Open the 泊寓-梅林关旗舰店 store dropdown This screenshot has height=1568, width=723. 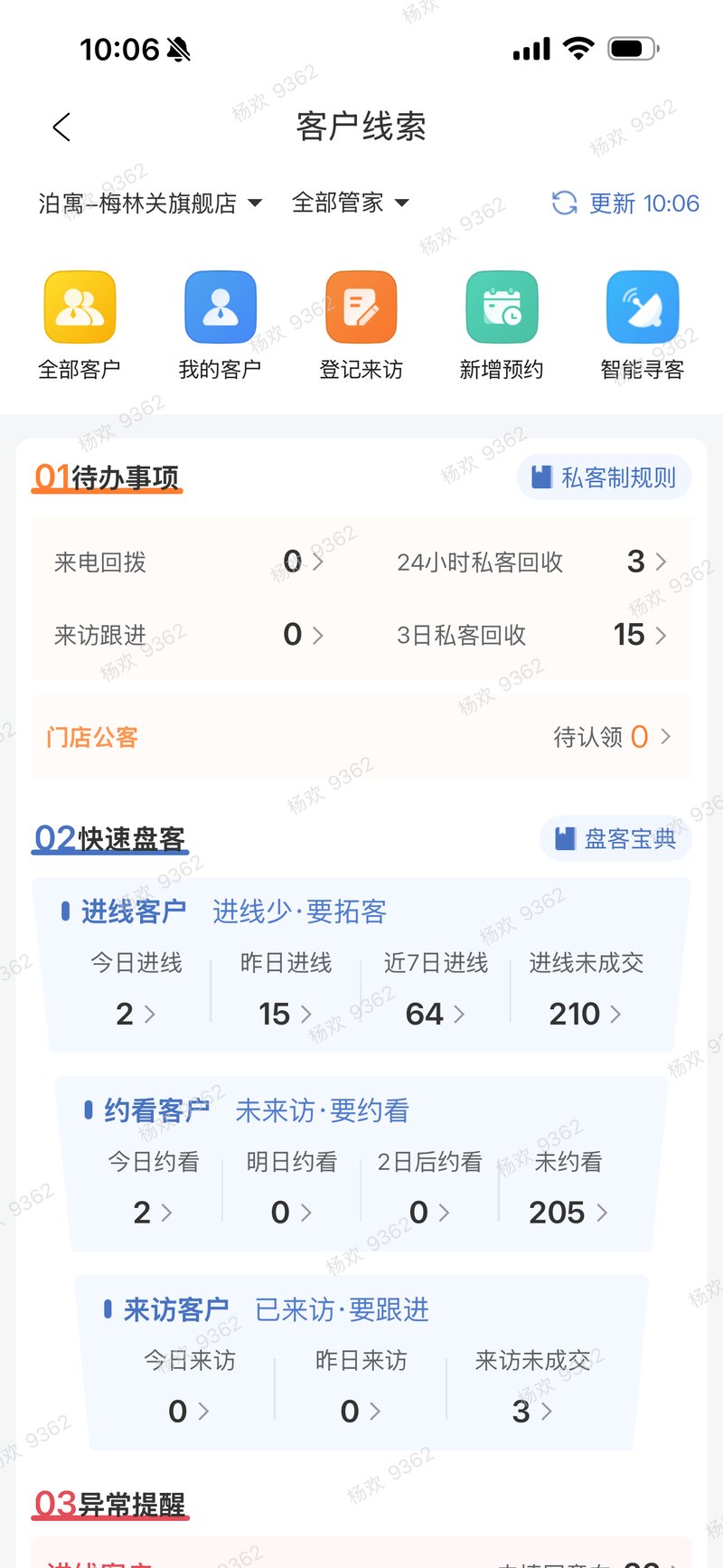tap(150, 203)
